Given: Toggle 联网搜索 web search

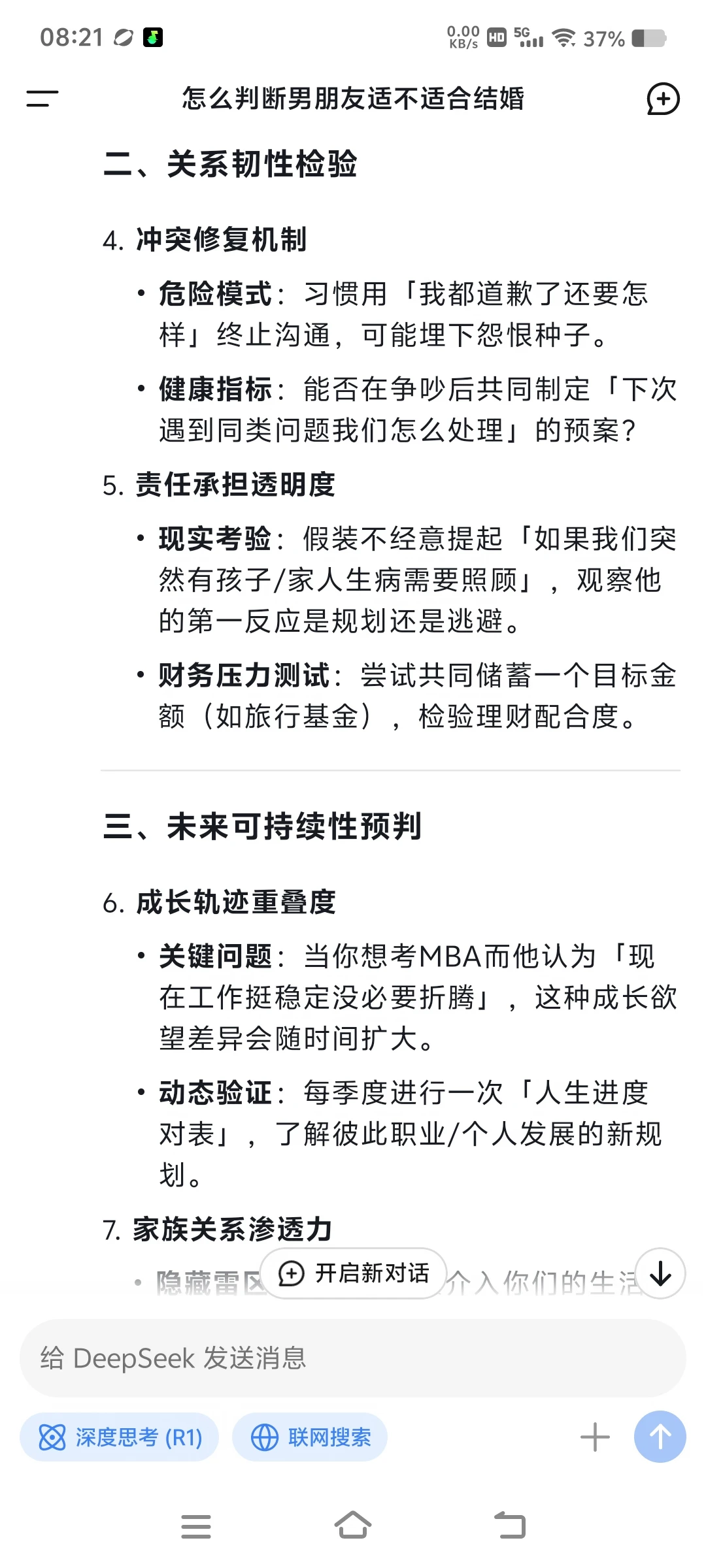Looking at the screenshot, I should 310,1437.
